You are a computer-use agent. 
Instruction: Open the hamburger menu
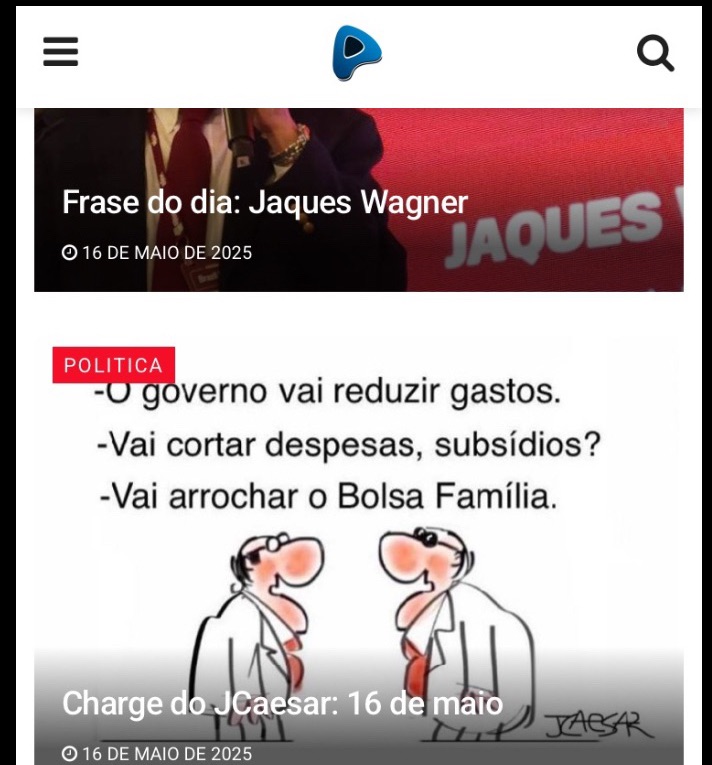click(60, 52)
